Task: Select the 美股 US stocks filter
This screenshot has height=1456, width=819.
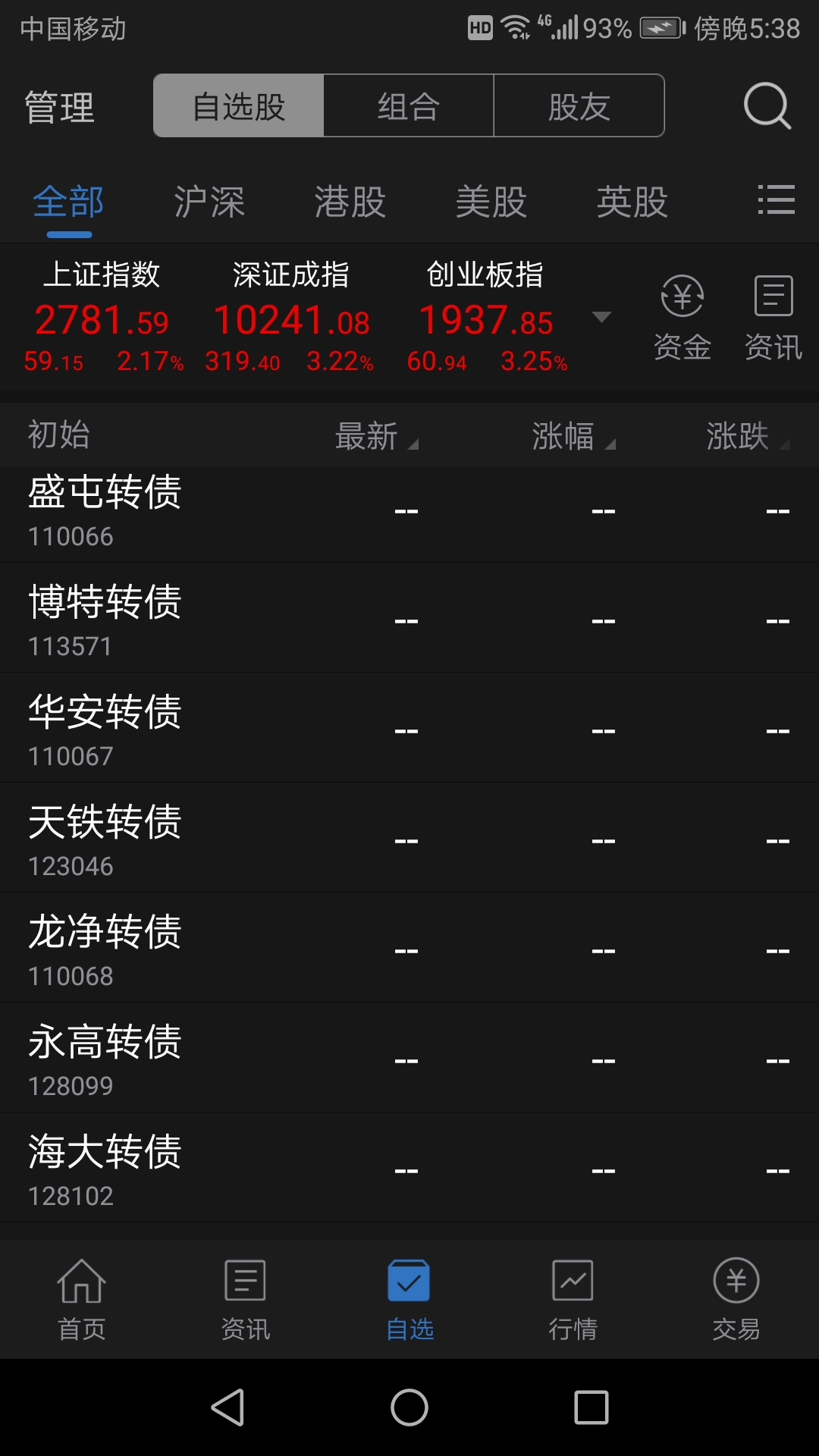Action: 491,201
